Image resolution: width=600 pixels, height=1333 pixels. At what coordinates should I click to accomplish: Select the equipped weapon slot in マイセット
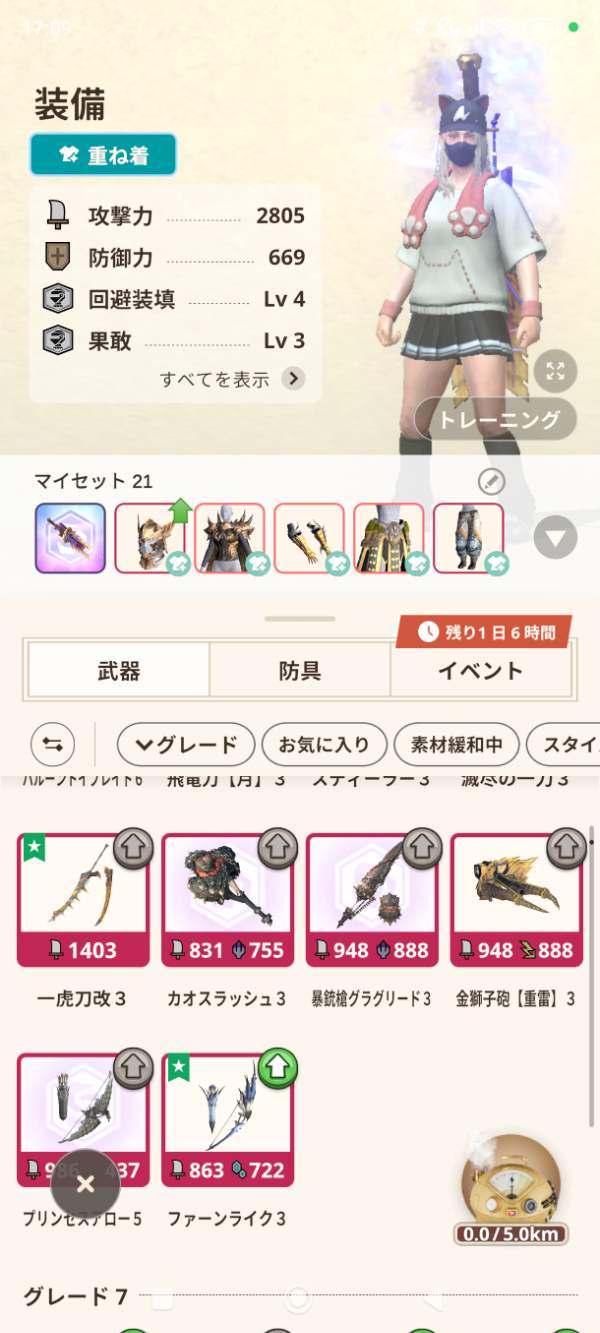pos(70,538)
